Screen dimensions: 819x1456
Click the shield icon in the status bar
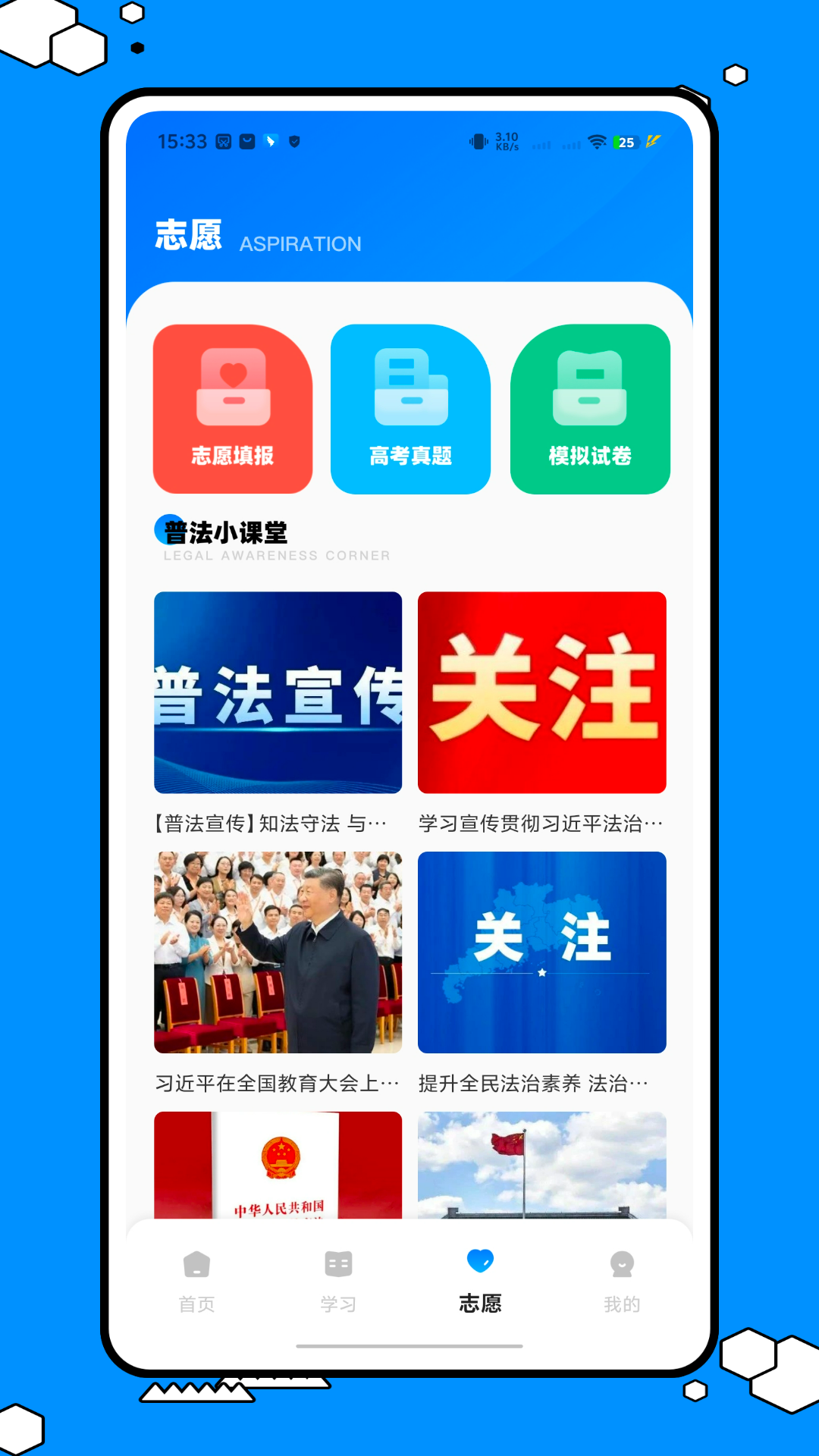(x=297, y=141)
